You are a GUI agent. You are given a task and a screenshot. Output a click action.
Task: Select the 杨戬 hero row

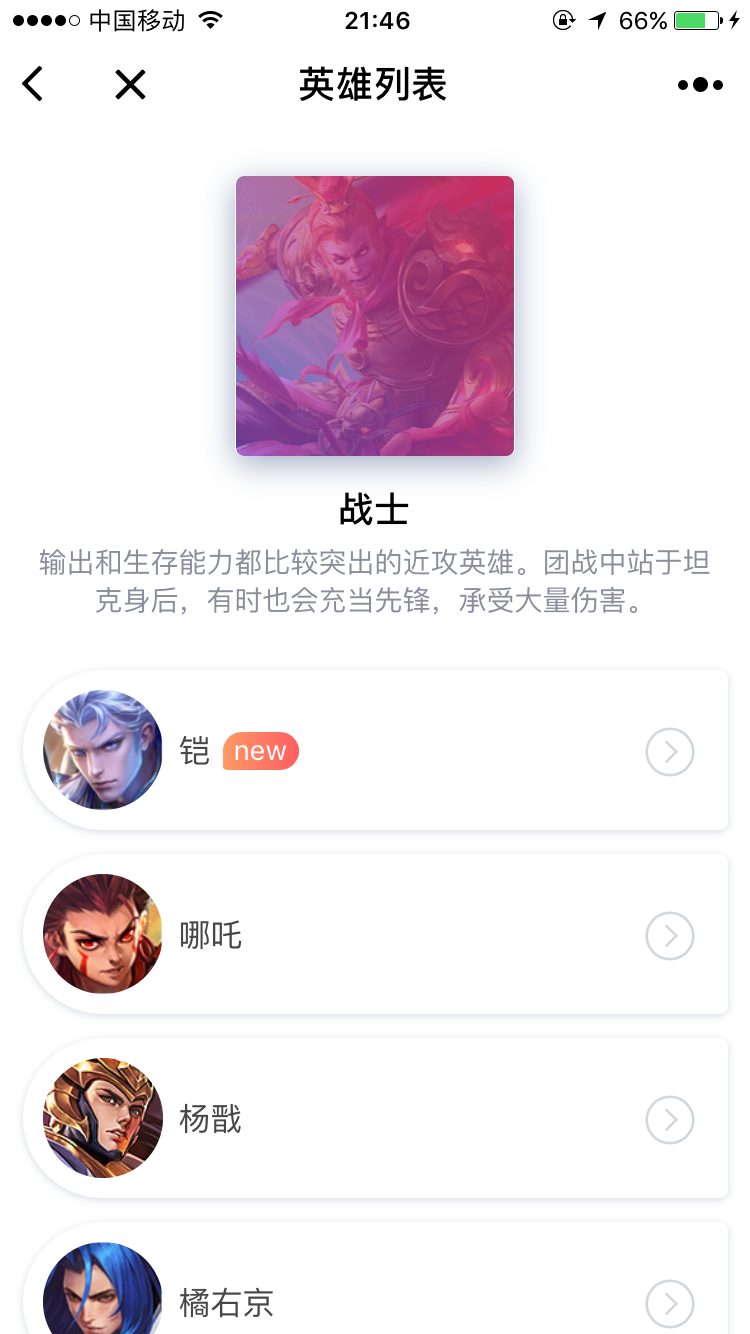click(376, 1118)
